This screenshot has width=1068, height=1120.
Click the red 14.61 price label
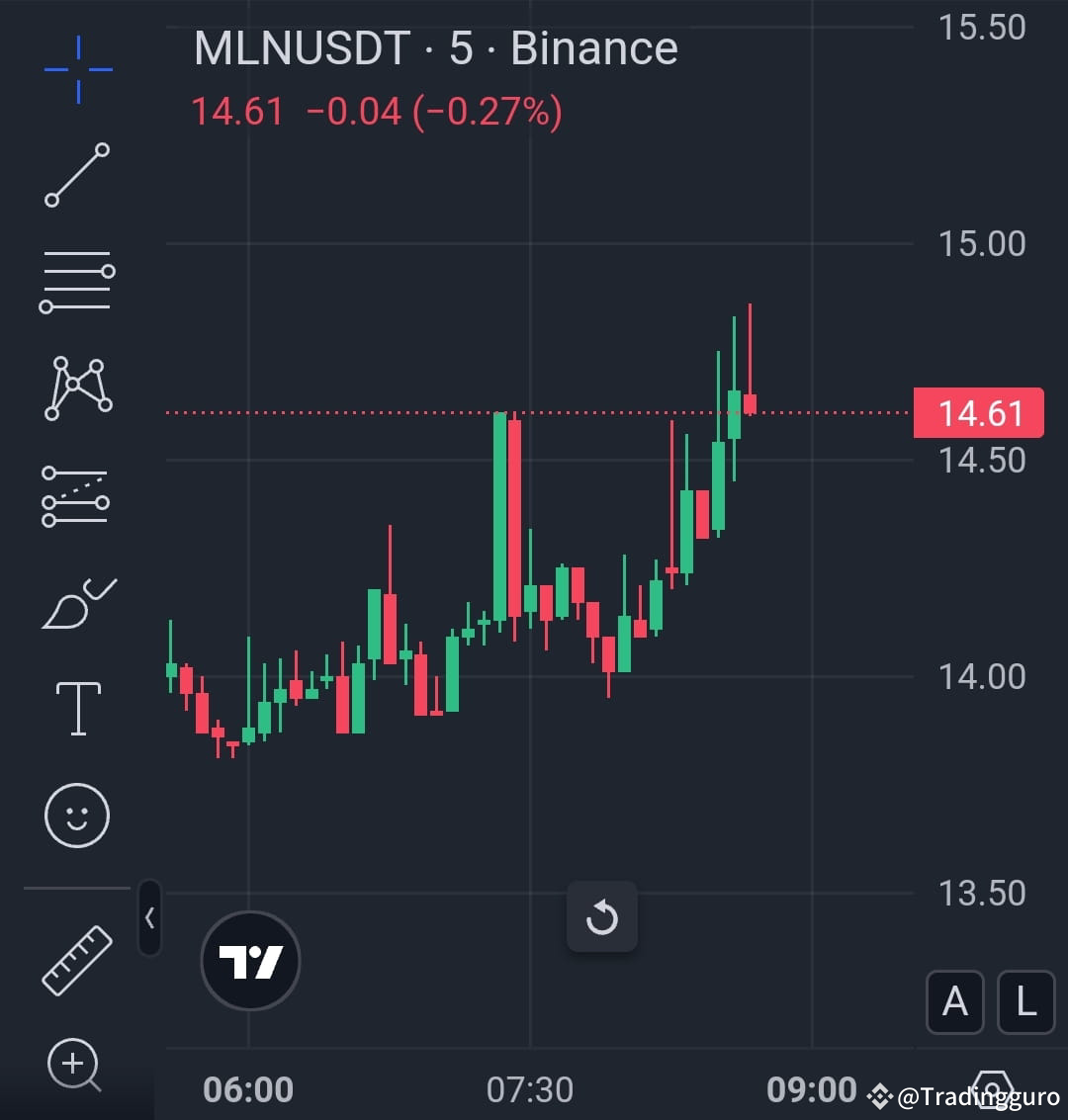(x=977, y=412)
